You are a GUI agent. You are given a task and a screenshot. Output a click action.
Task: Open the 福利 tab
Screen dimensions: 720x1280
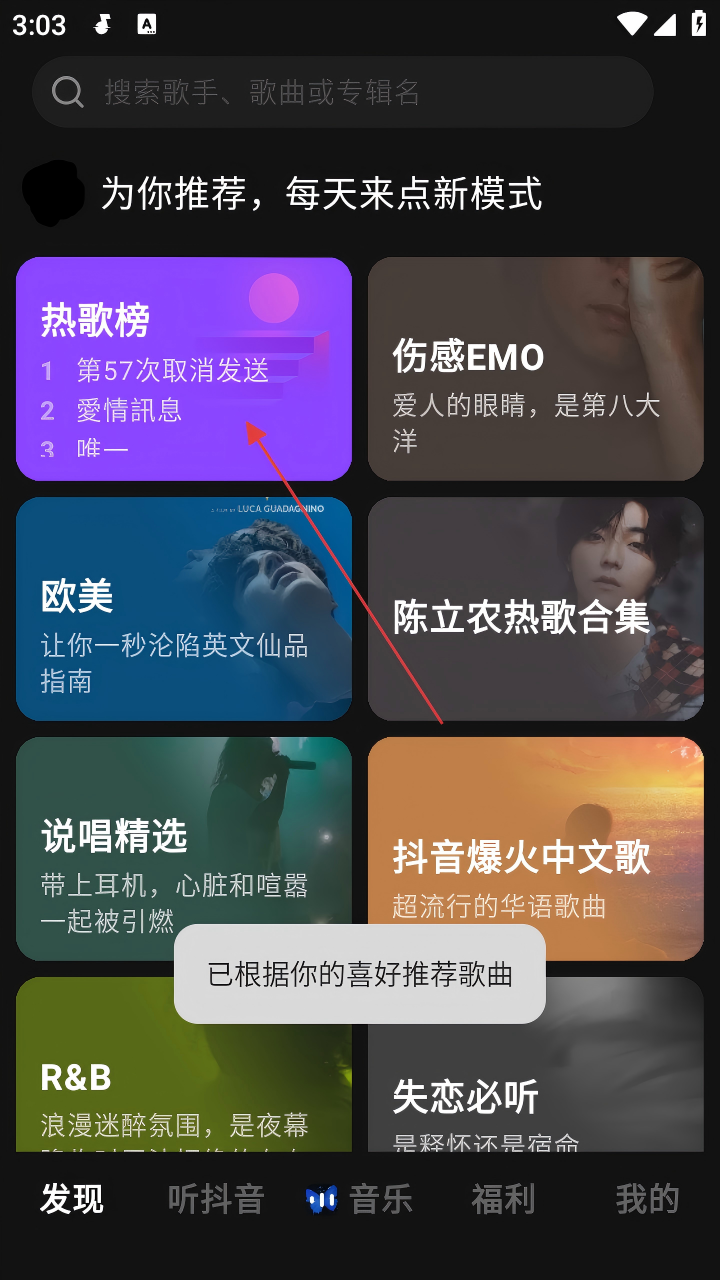click(504, 1199)
